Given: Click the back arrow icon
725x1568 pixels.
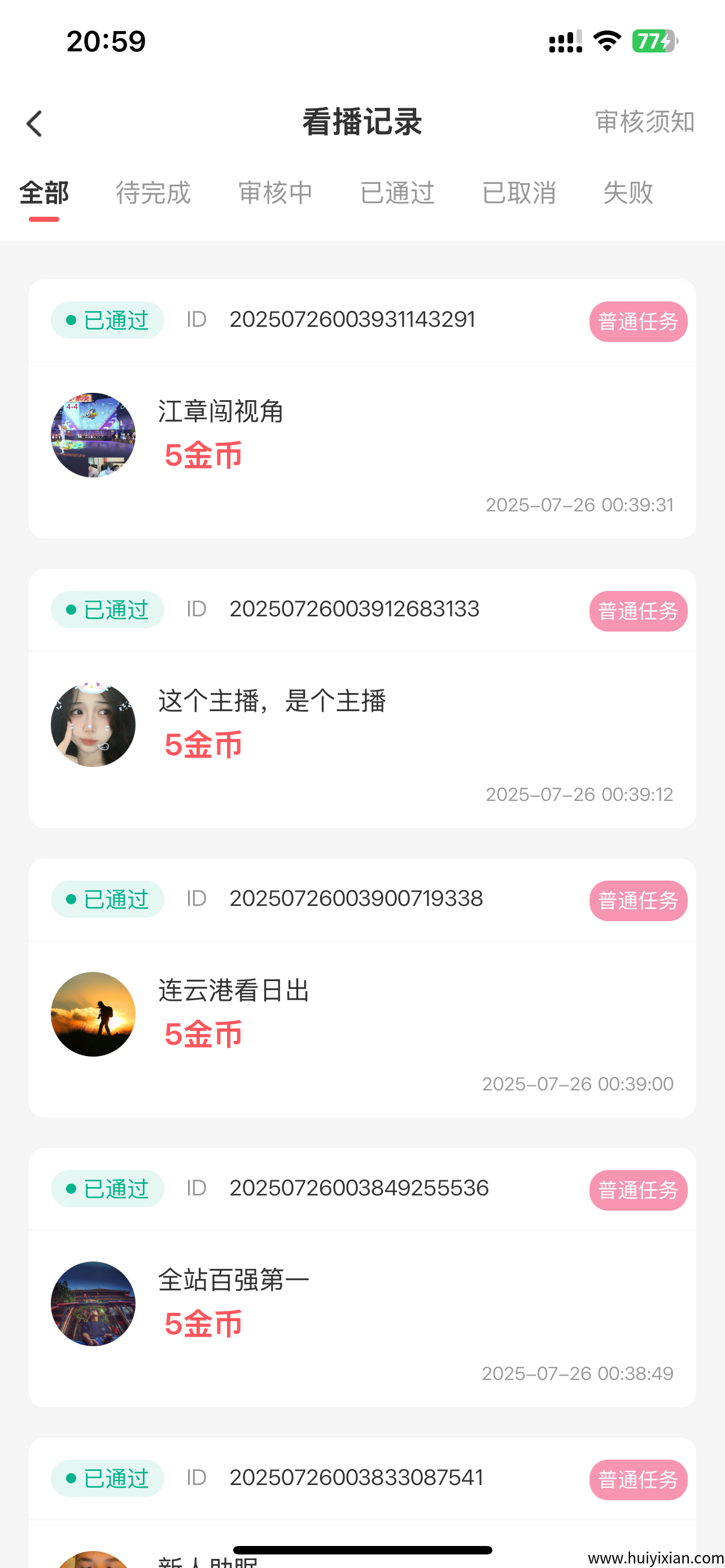Looking at the screenshot, I should [34, 123].
